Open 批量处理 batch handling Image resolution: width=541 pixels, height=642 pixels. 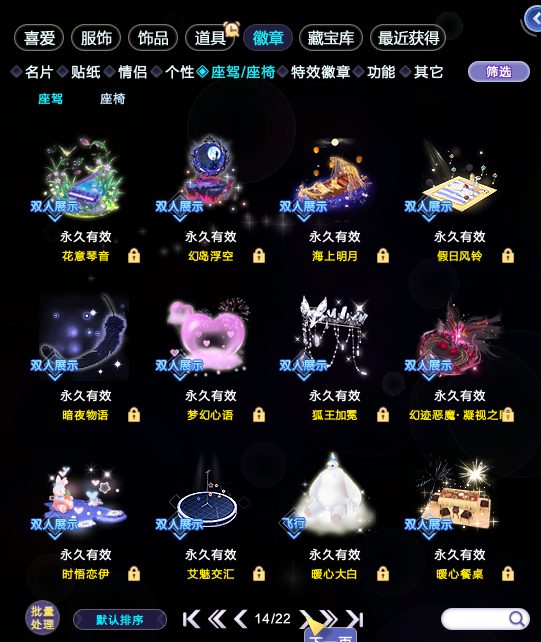(x=42, y=618)
